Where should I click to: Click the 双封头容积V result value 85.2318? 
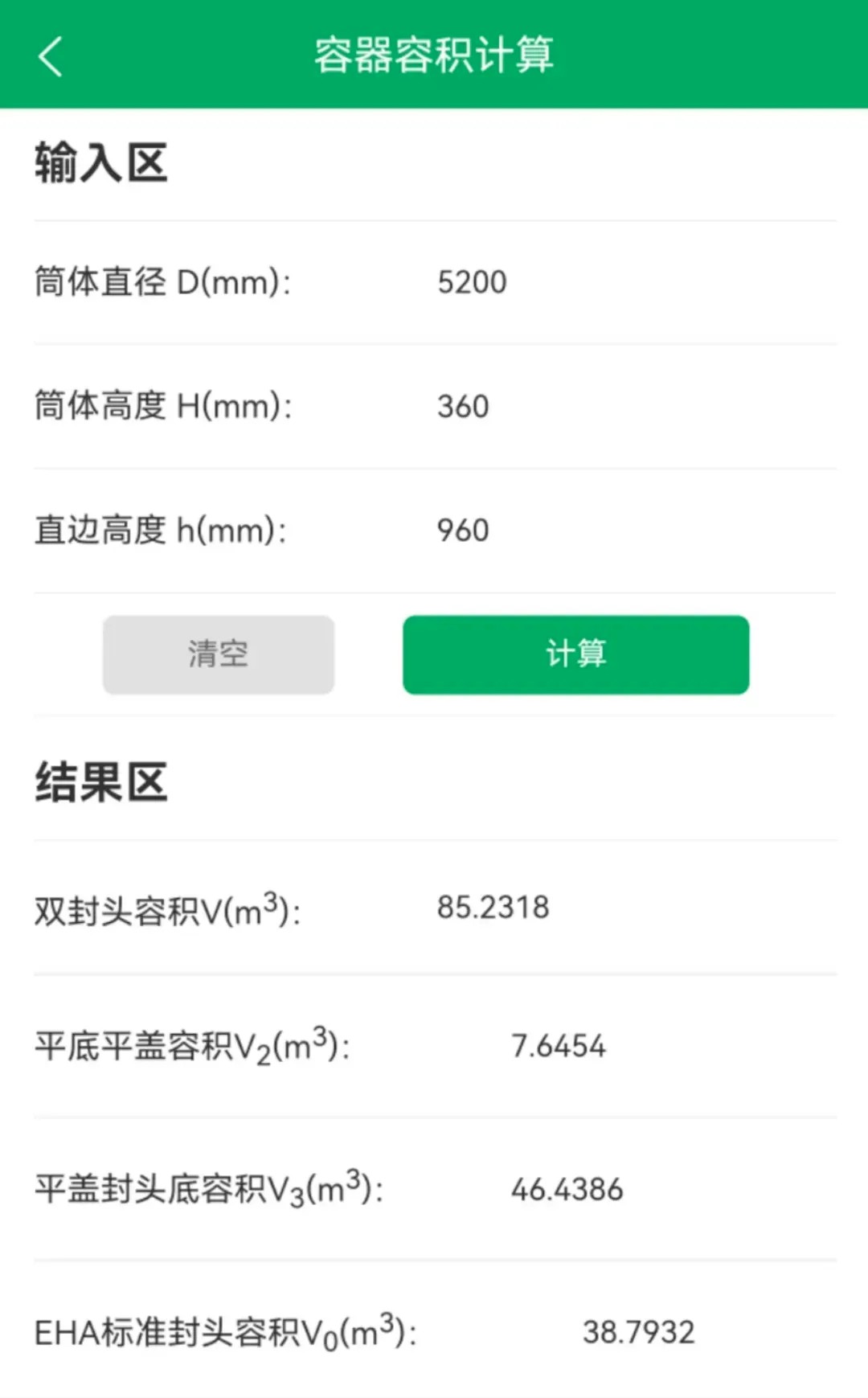point(493,907)
